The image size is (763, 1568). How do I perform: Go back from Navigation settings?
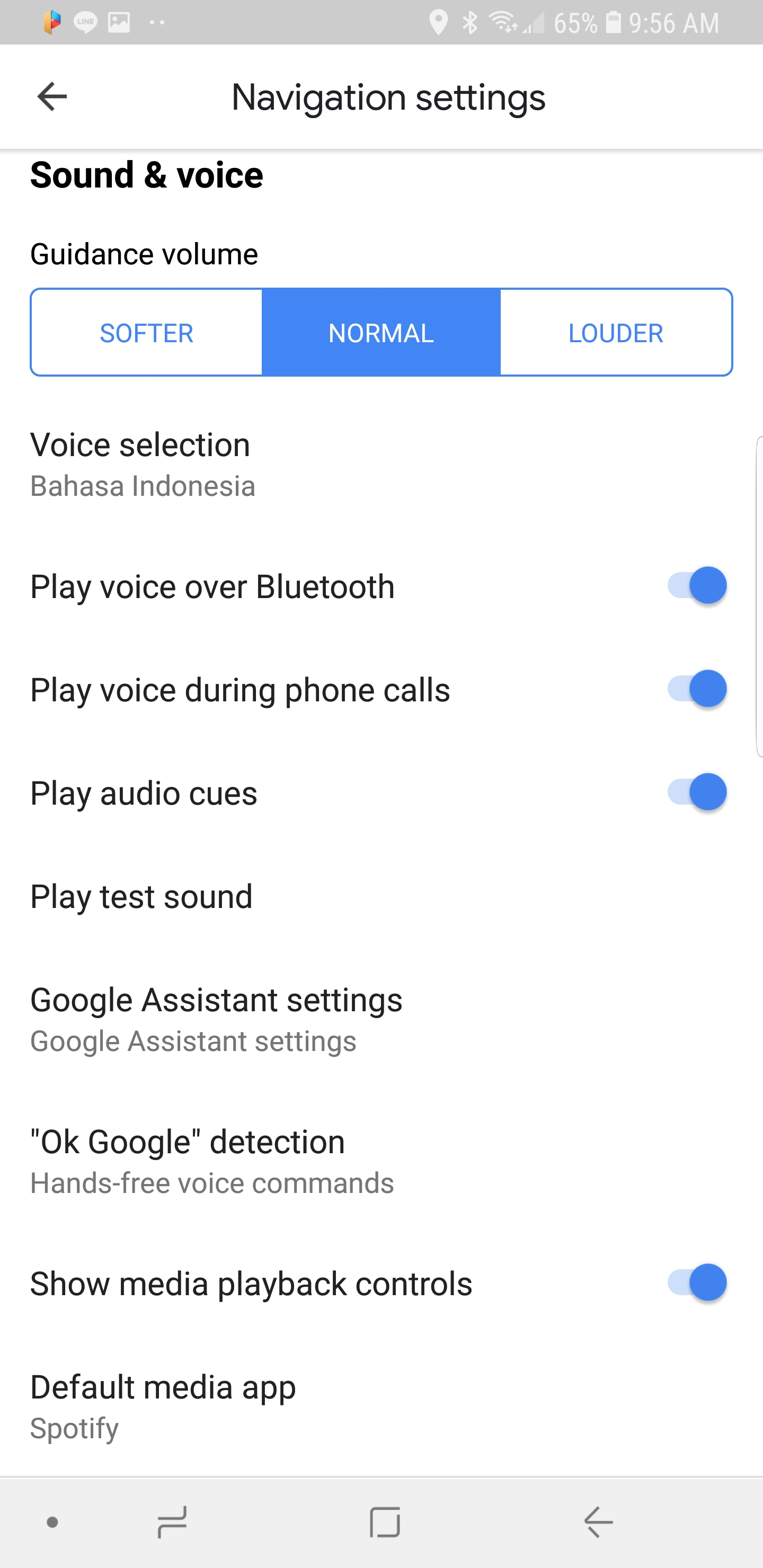point(52,97)
